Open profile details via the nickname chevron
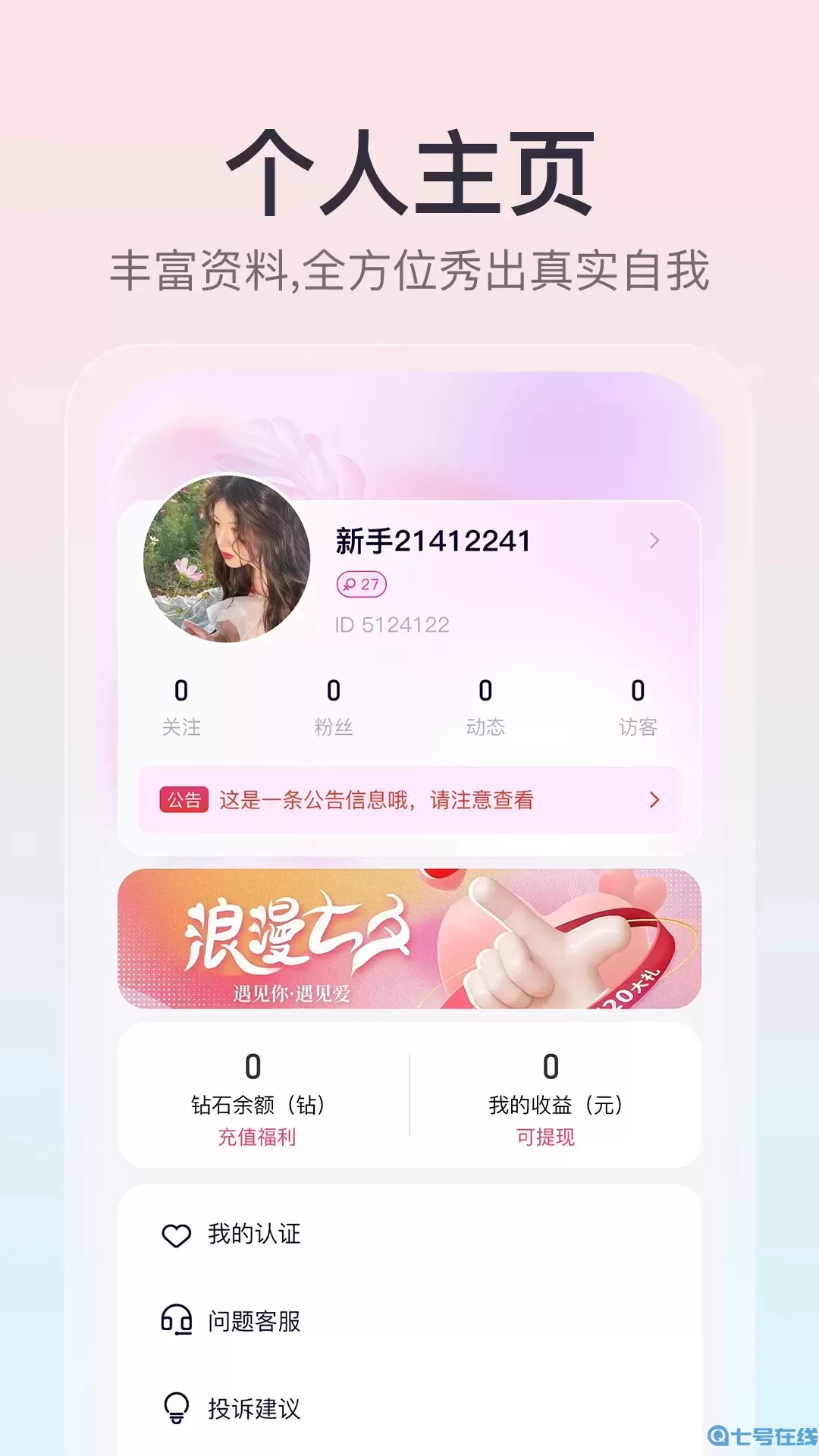Viewport: 819px width, 1456px height. tap(654, 540)
